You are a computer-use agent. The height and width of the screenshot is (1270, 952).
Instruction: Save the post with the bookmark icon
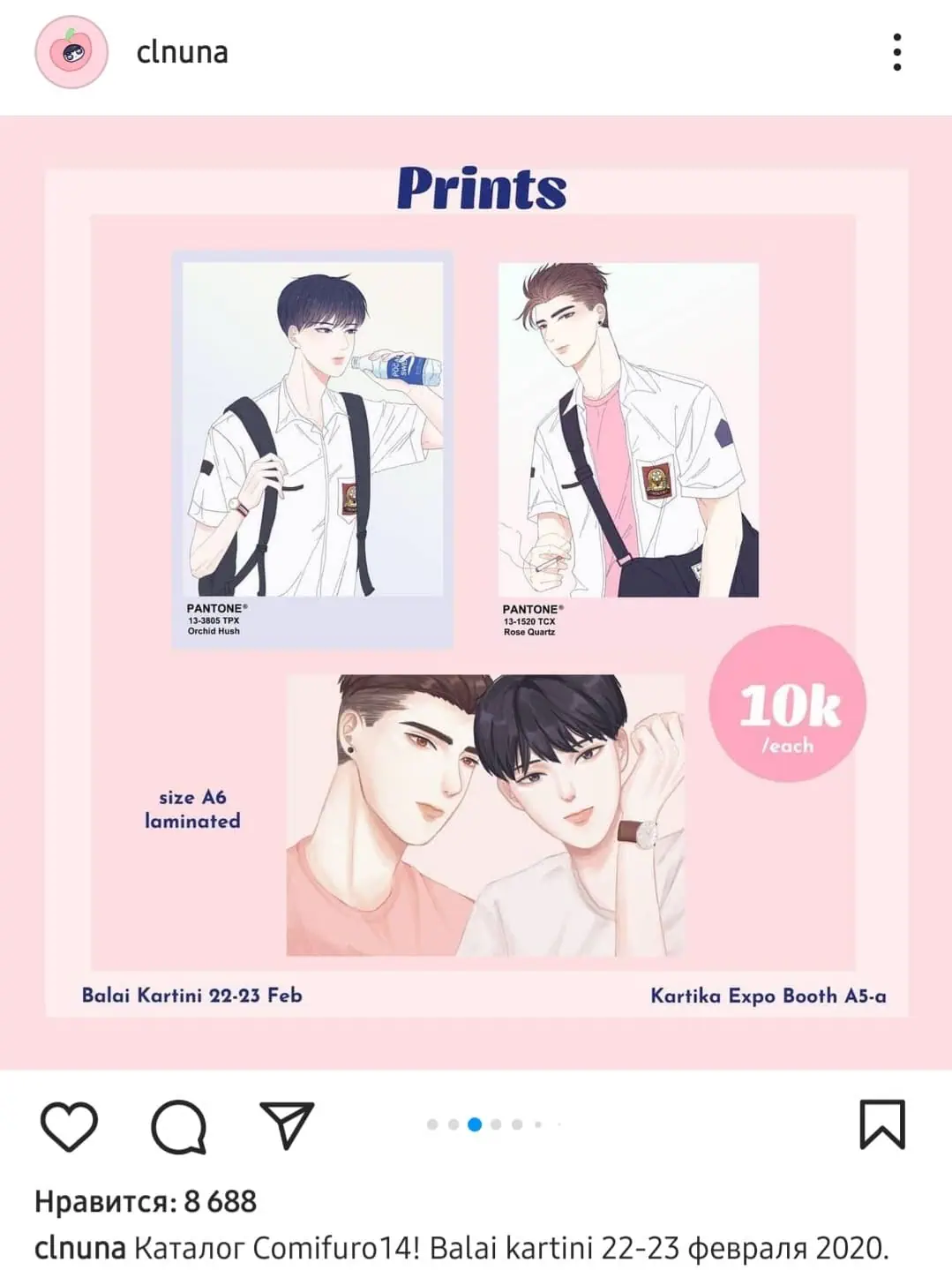881,1124
